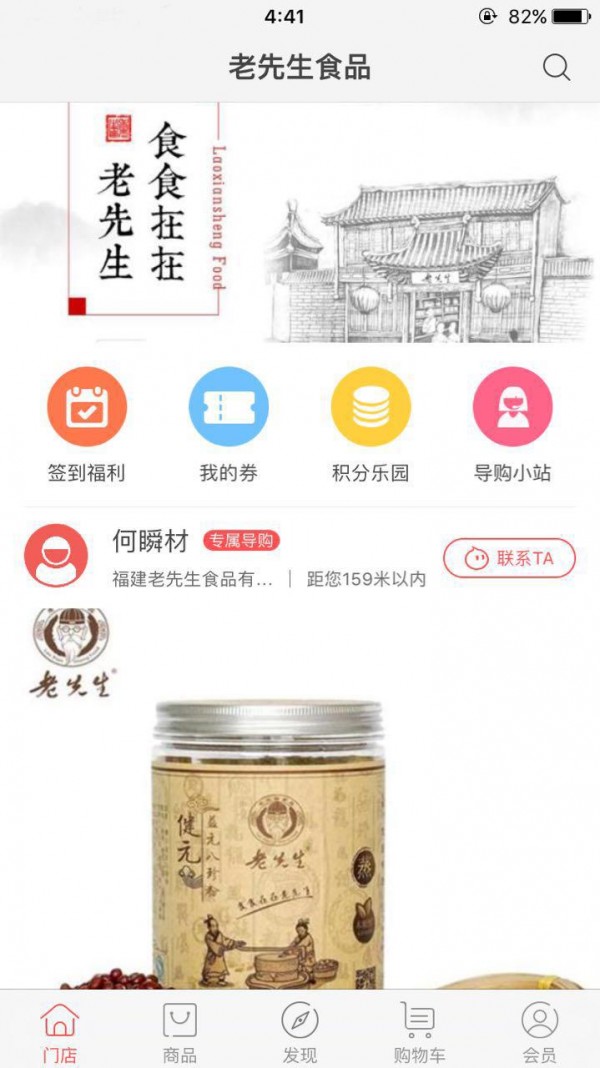Switch to the 会员 member tab
Image resolution: width=600 pixels, height=1068 pixels.
point(540,1030)
